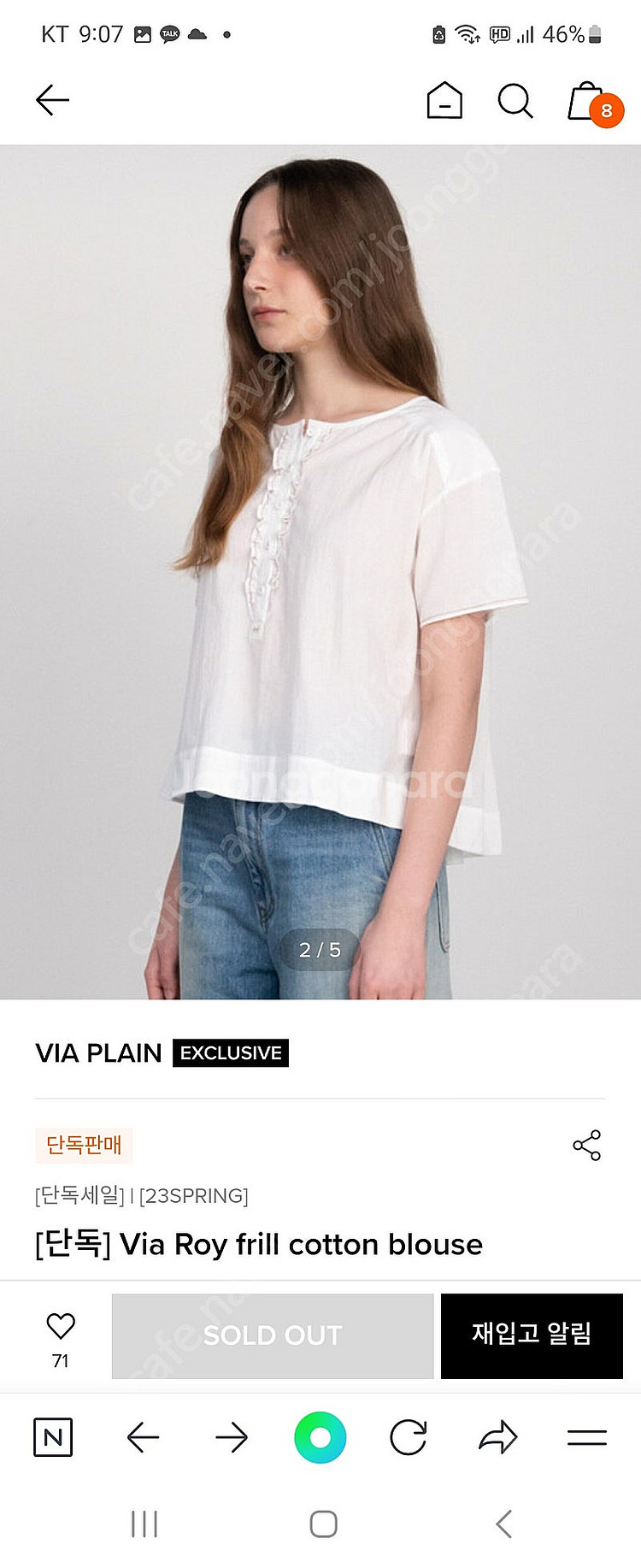This screenshot has height=1568, width=641.
Task: Open the VIA PLAIN brand page
Action: click(98, 1052)
